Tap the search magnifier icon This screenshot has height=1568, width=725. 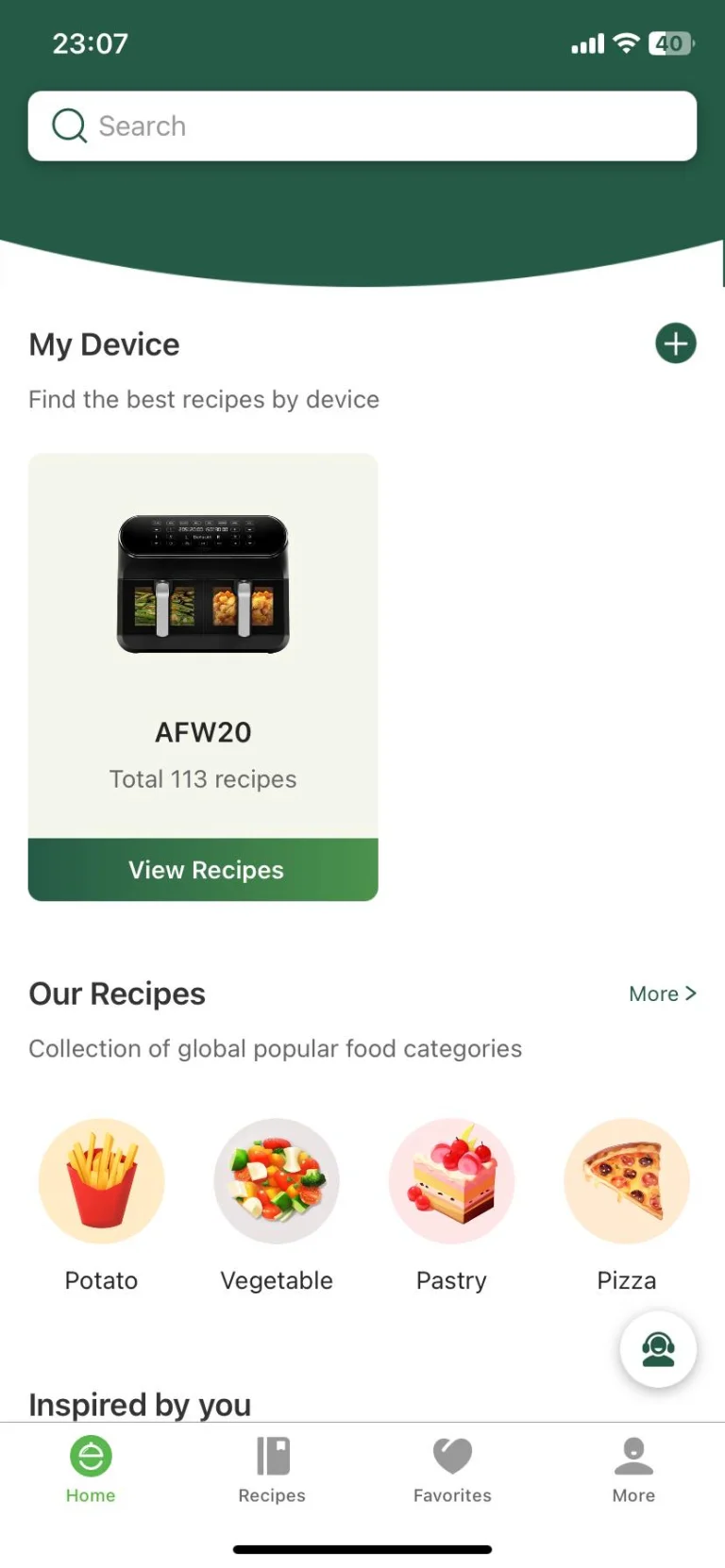click(68, 125)
